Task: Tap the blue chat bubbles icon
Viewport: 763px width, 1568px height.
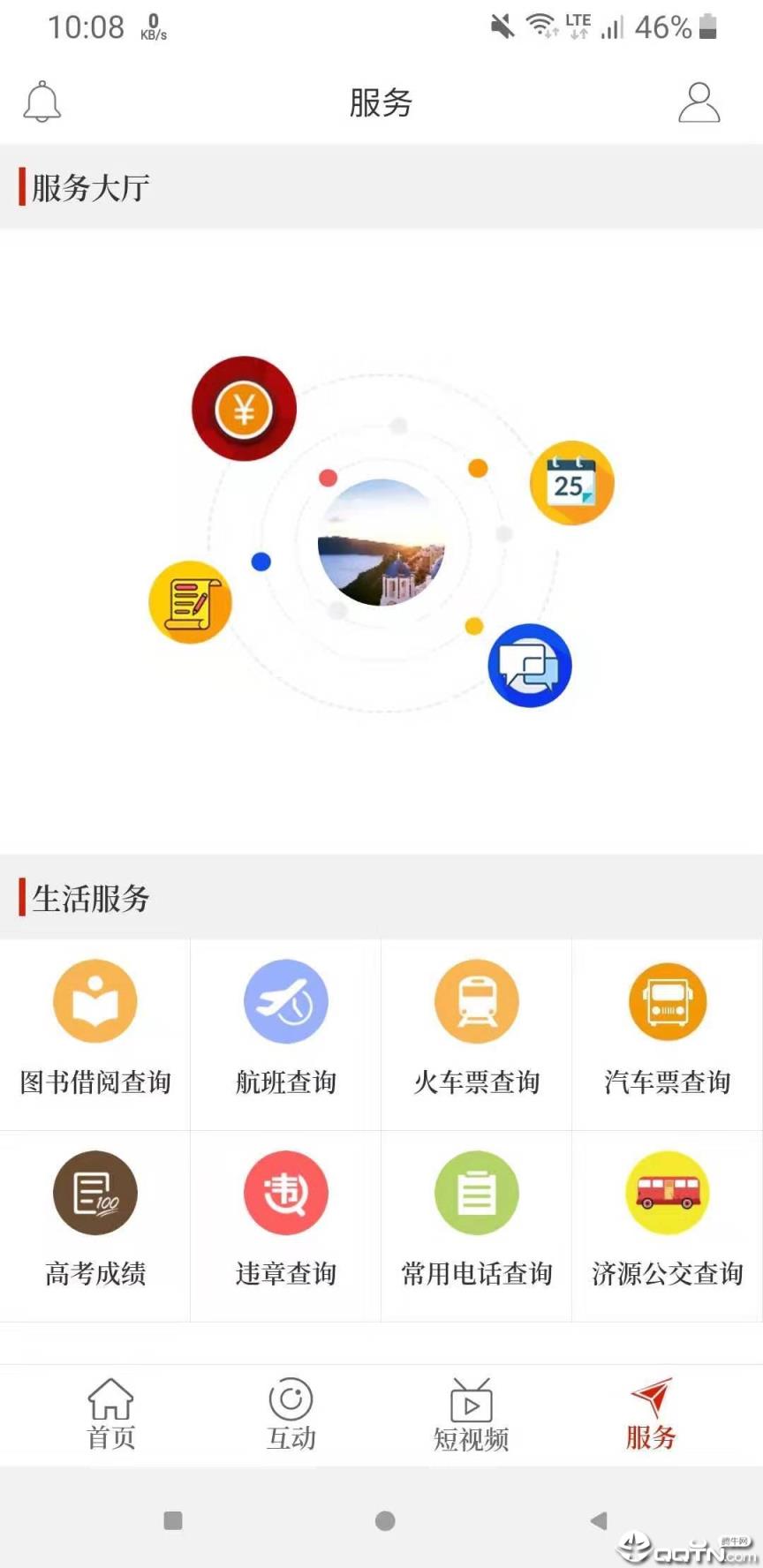Action: pos(529,666)
